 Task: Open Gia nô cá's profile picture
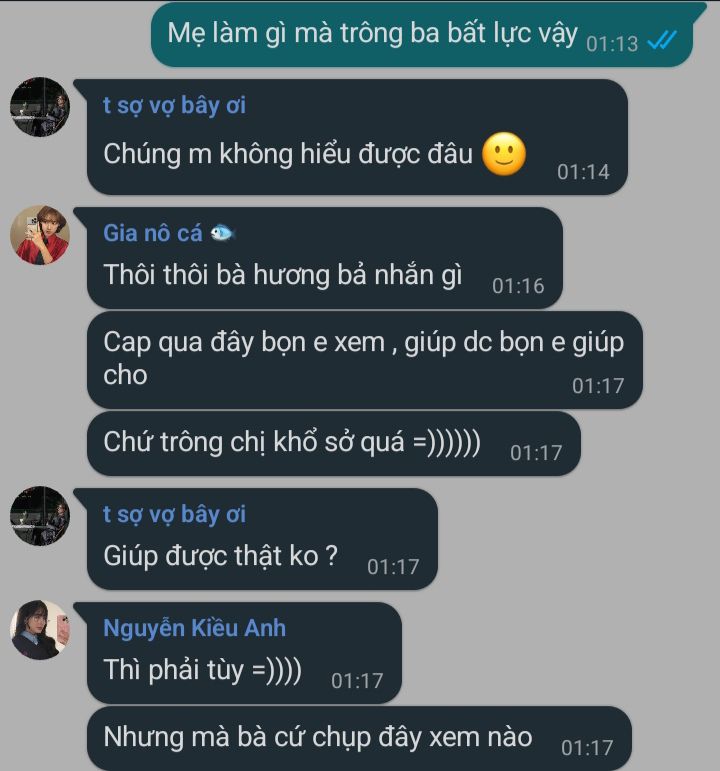40,235
